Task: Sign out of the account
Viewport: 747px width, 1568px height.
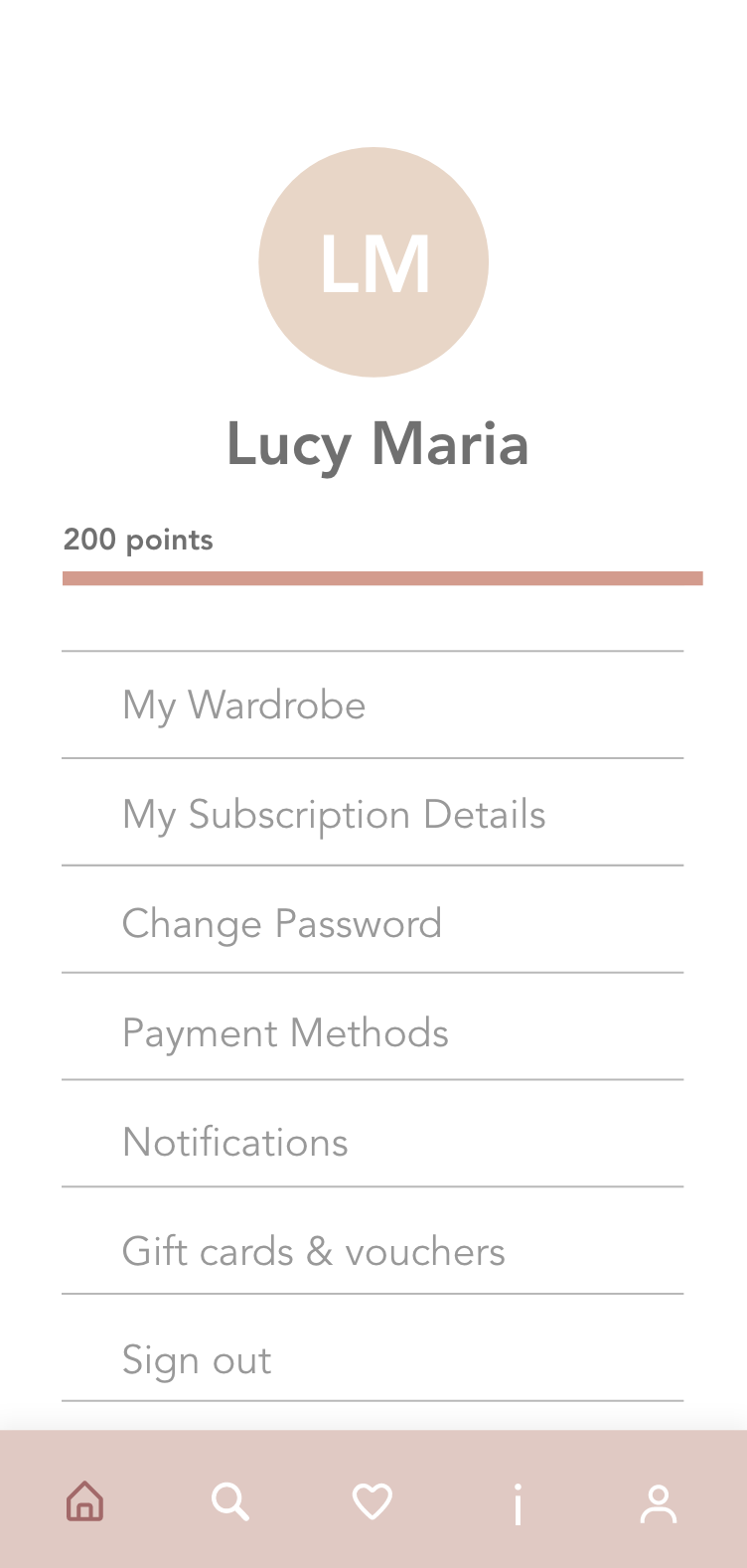Action: click(x=197, y=1360)
